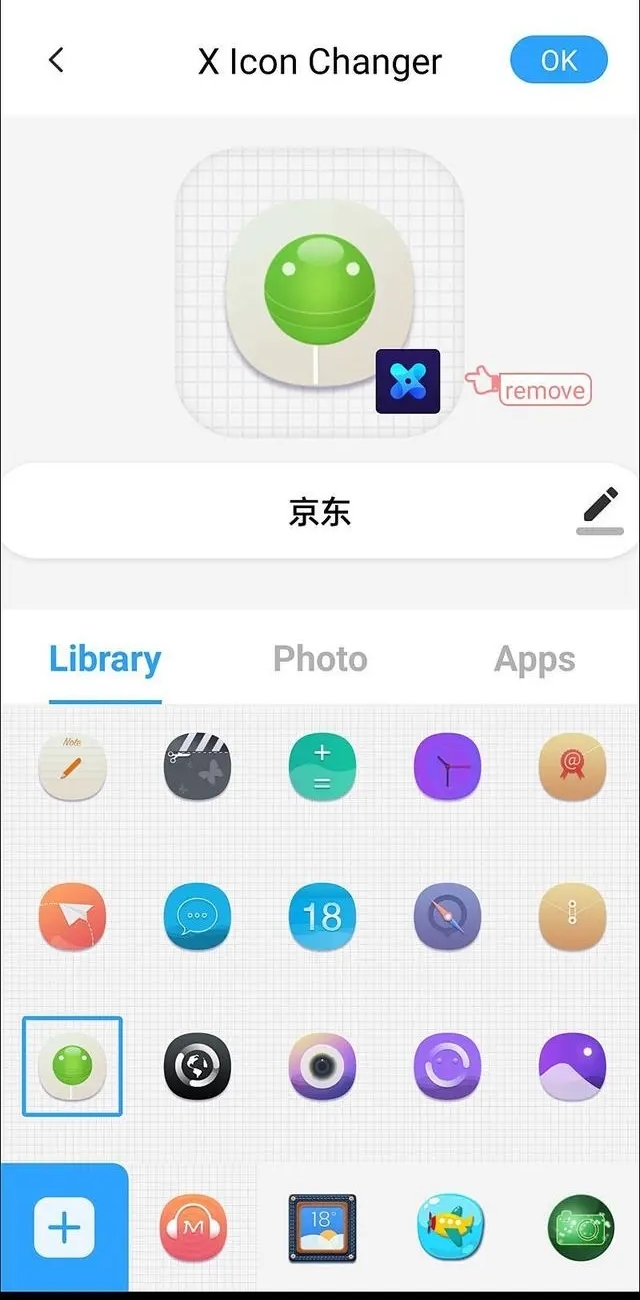The image size is (640, 1300).
Task: Choose the purple camera lens icon
Action: (322, 1066)
